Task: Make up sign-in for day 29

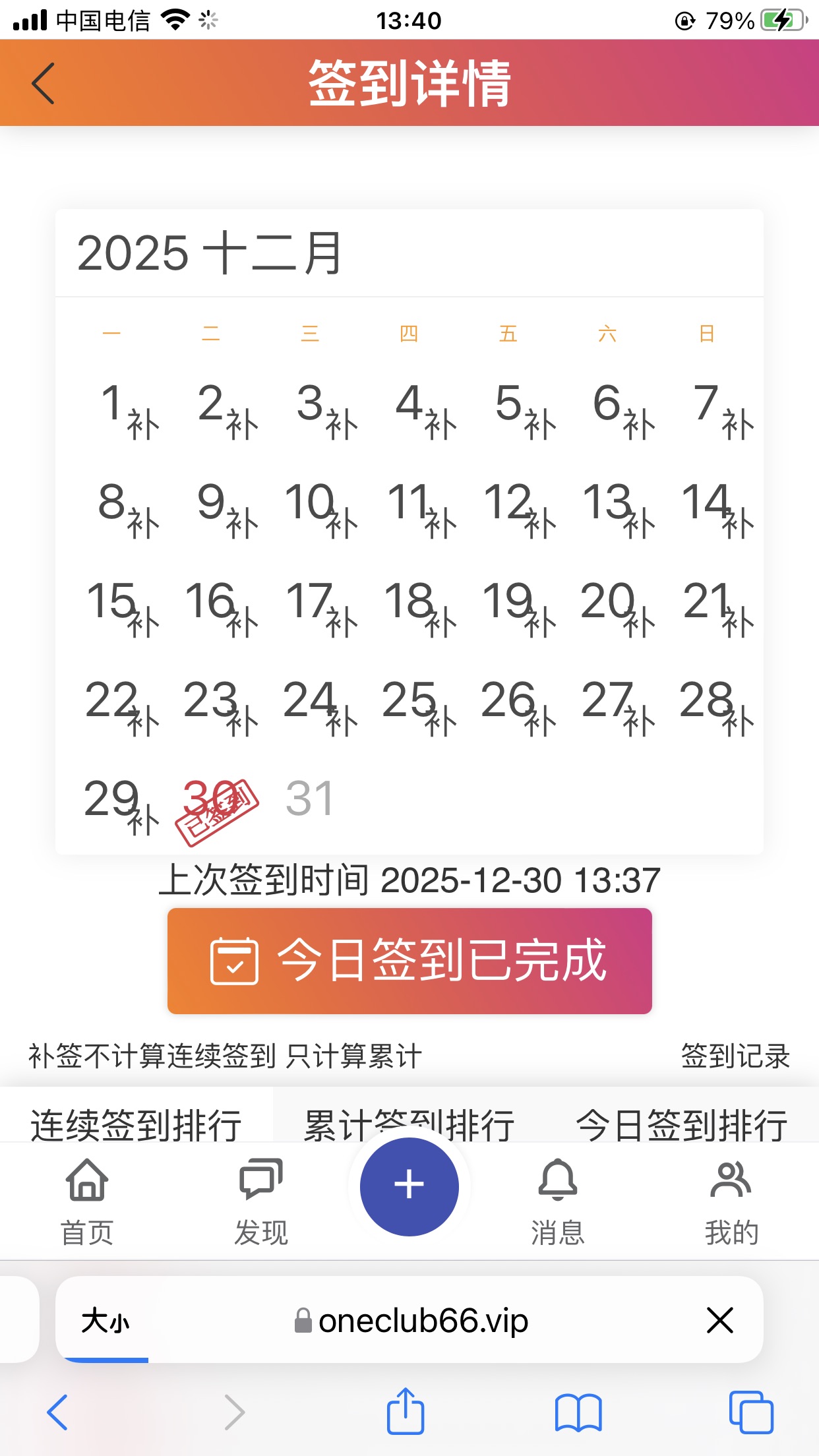Action: [142, 820]
